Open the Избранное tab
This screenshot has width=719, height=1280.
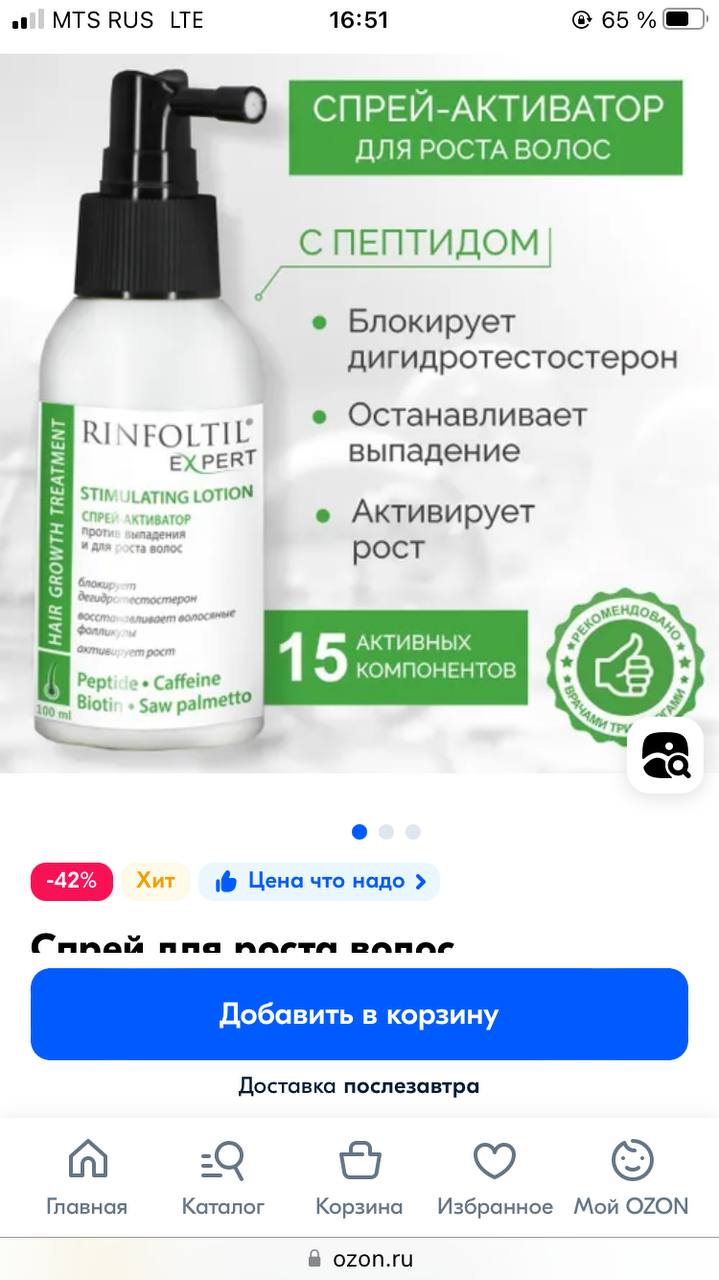(x=495, y=1179)
